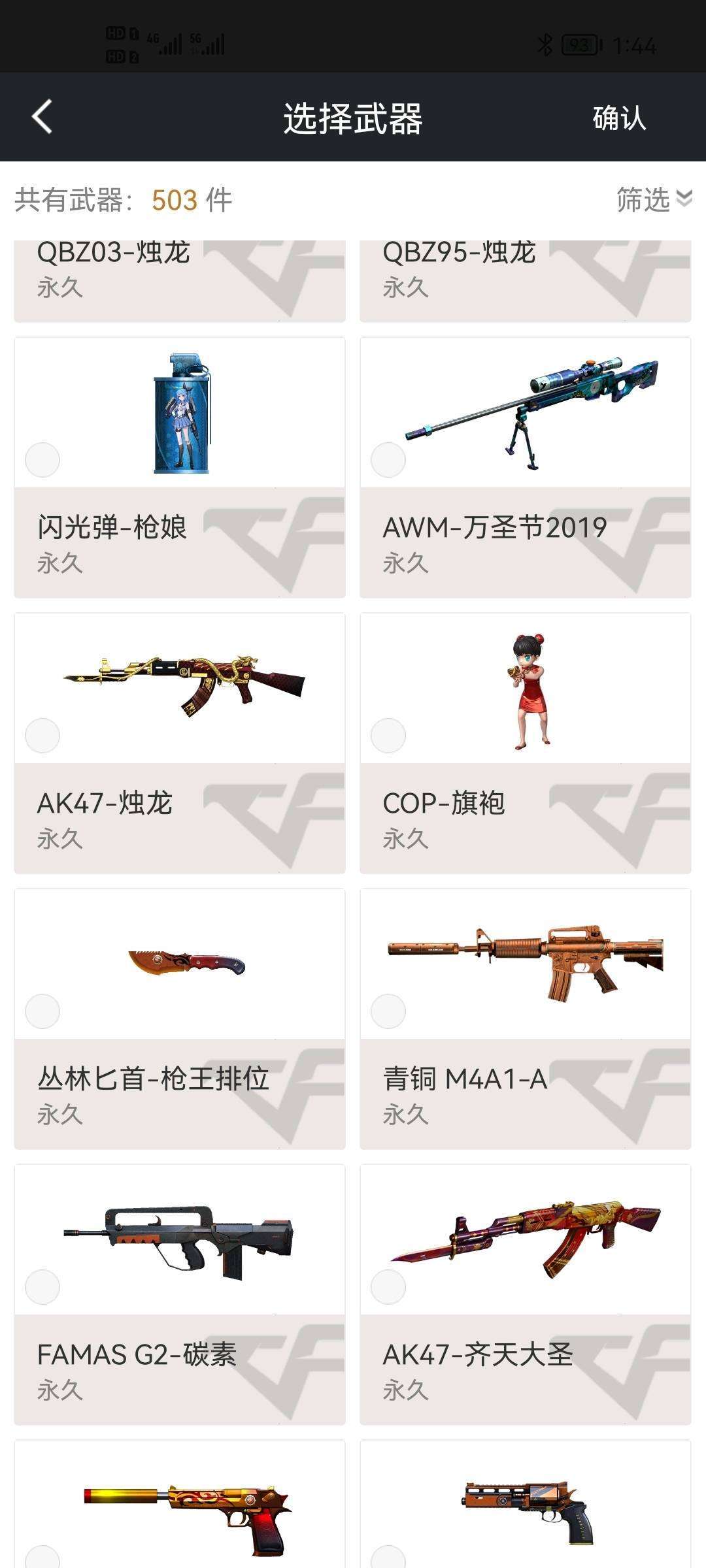Select the COP-旗袍 radio circle
706x1568 pixels.
click(x=388, y=736)
